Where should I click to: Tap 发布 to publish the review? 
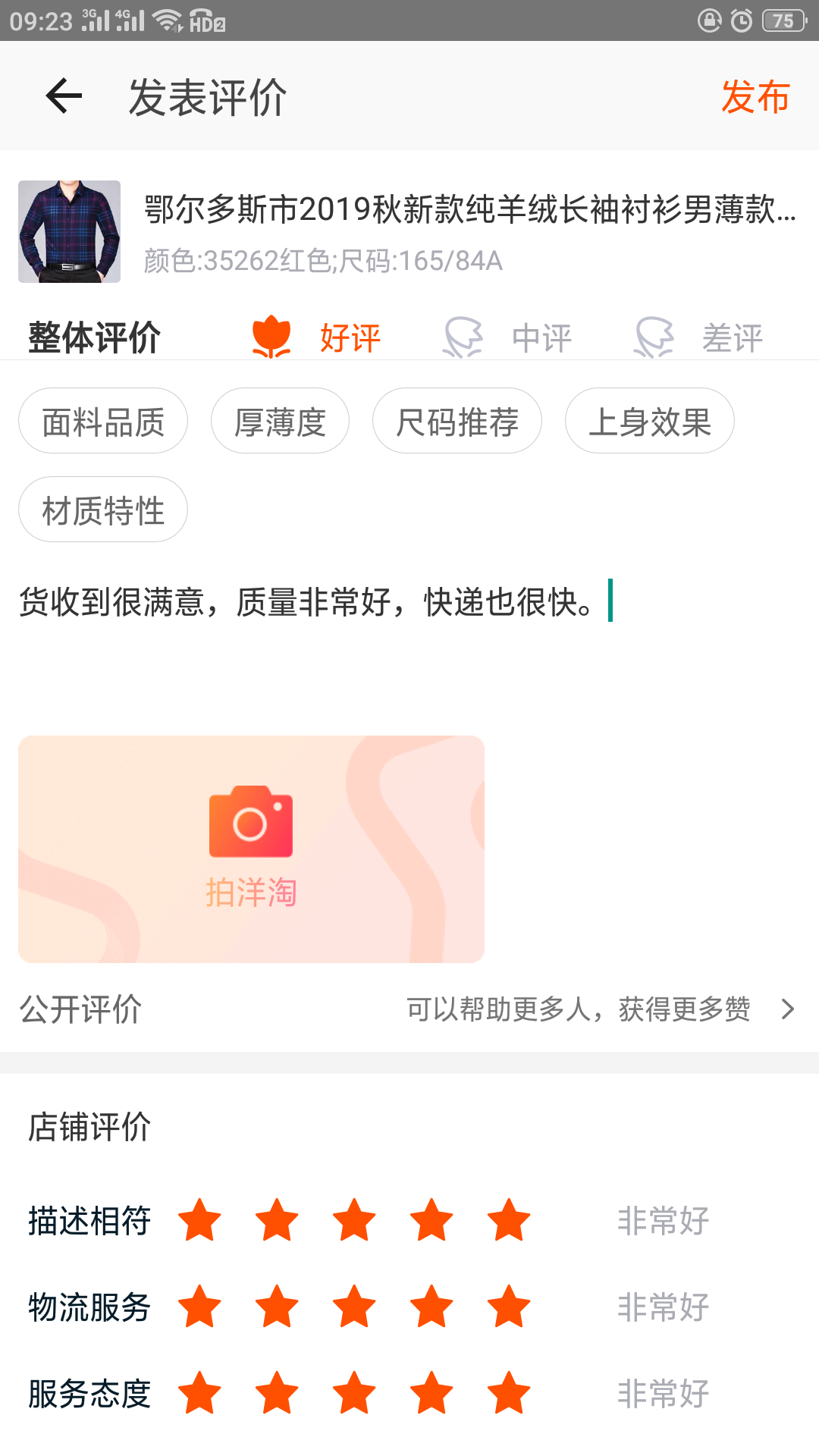pos(755,97)
